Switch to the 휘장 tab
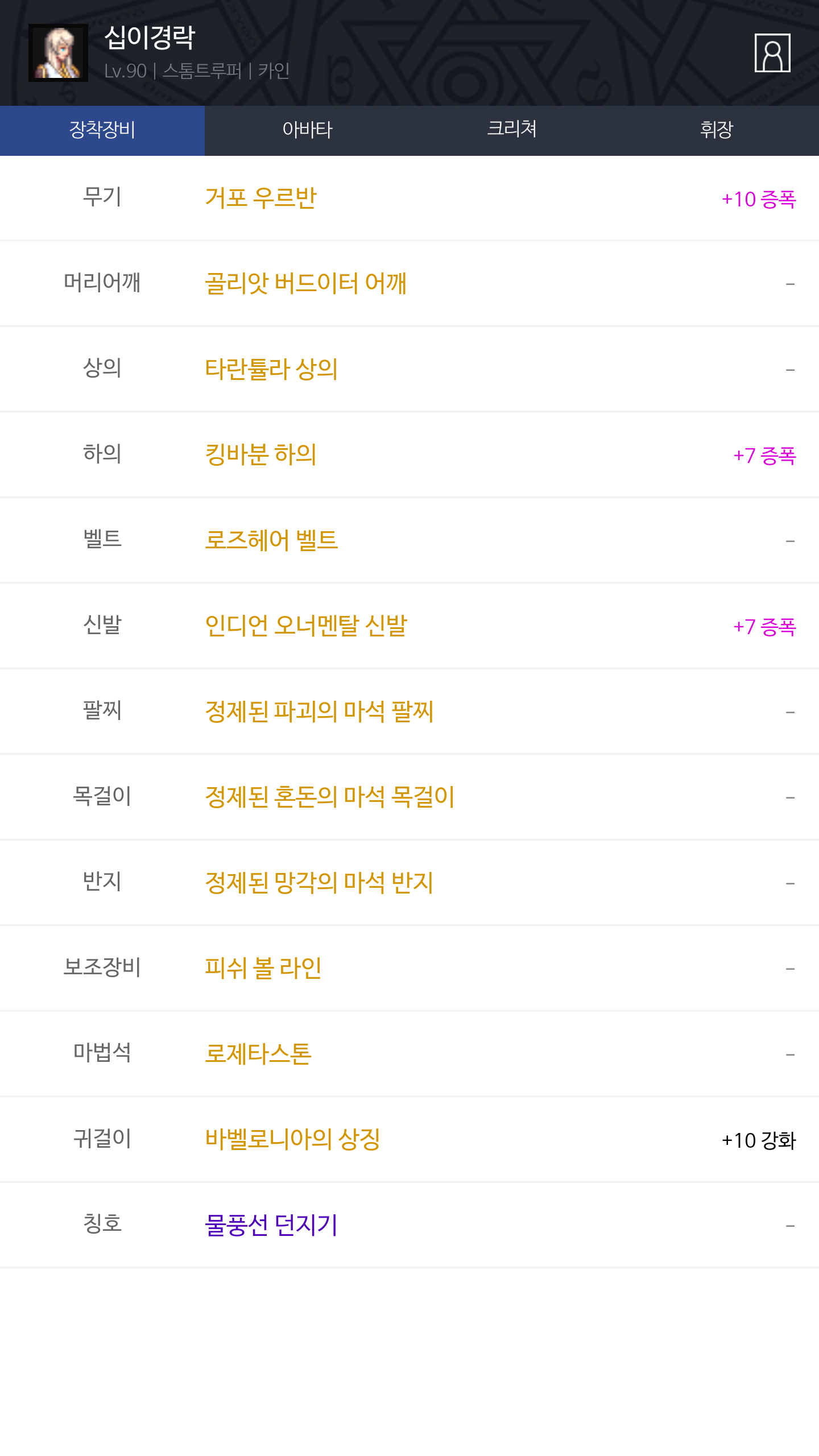Image resolution: width=819 pixels, height=1456 pixels. 717,130
